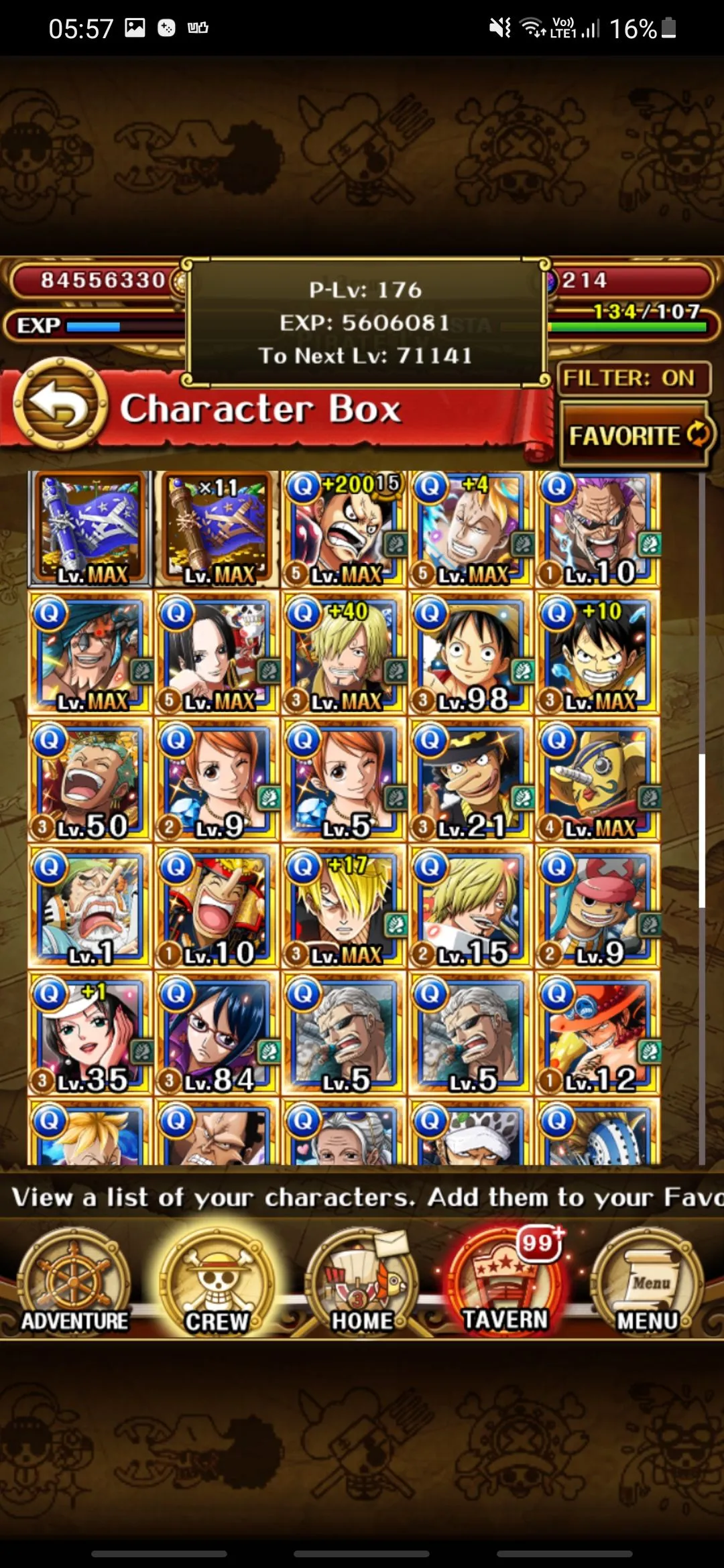
Task: Switch to the CREW tab
Action: pyautogui.click(x=217, y=1281)
